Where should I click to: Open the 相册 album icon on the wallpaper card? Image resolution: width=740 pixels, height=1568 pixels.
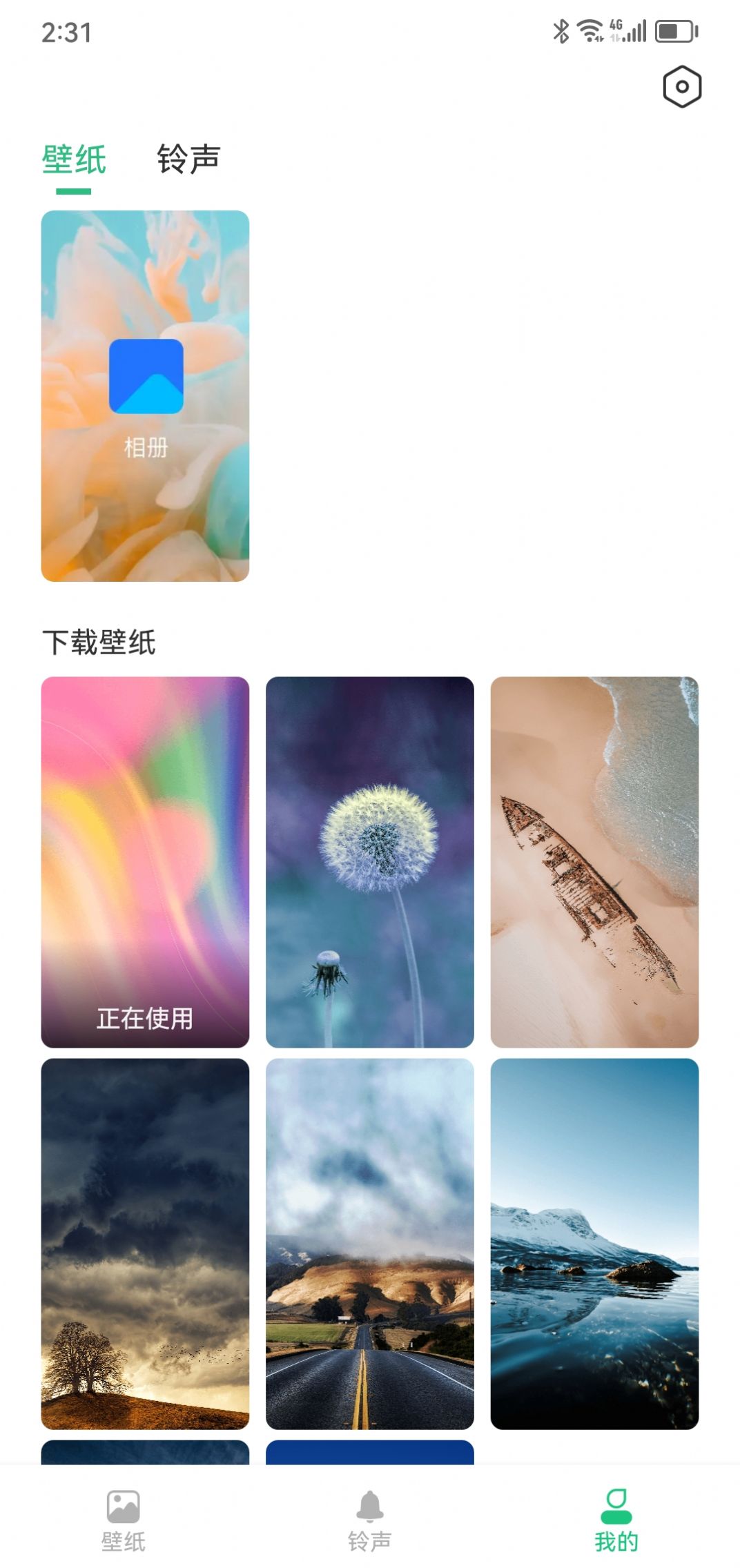[x=147, y=376]
